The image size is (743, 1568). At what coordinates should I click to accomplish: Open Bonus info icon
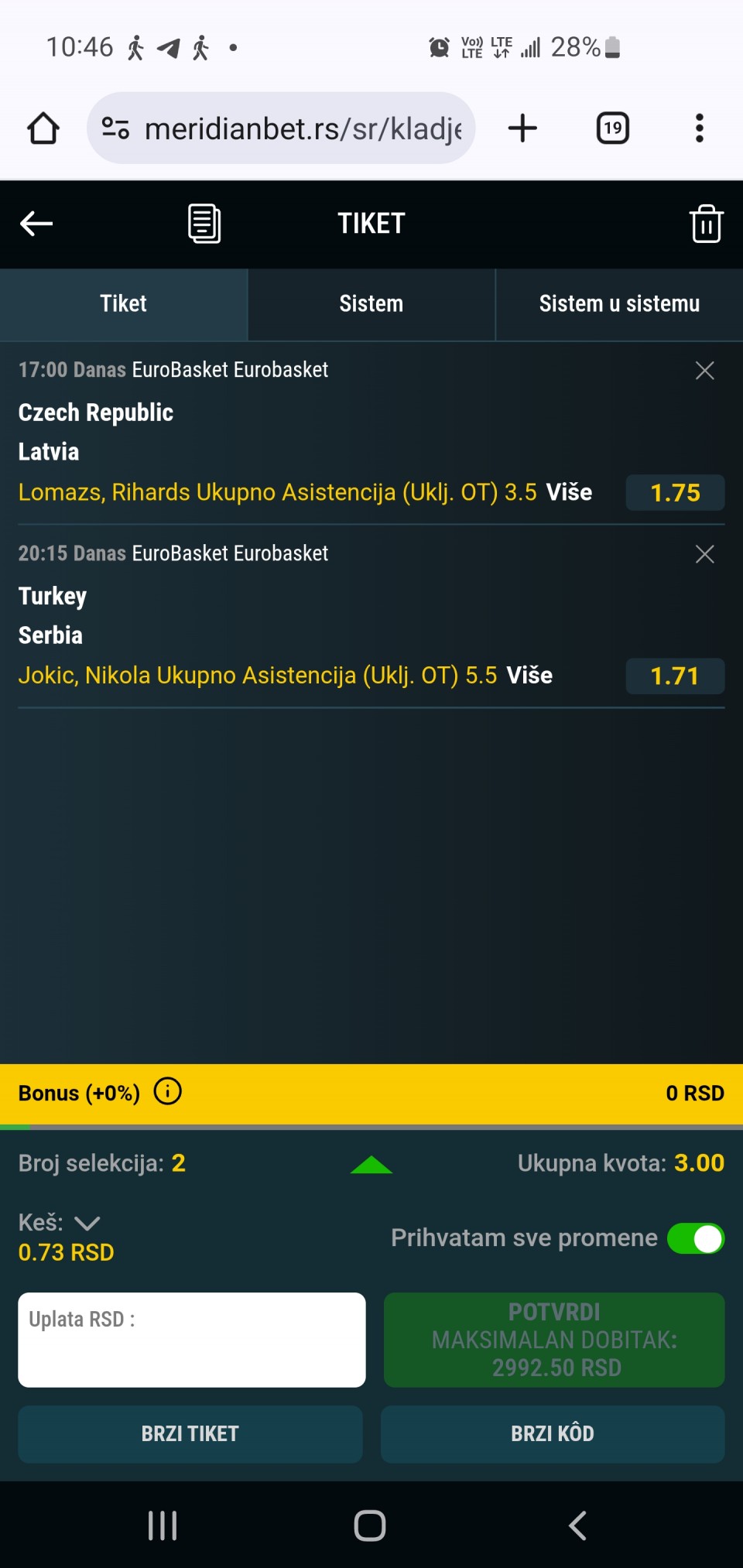coord(168,1091)
